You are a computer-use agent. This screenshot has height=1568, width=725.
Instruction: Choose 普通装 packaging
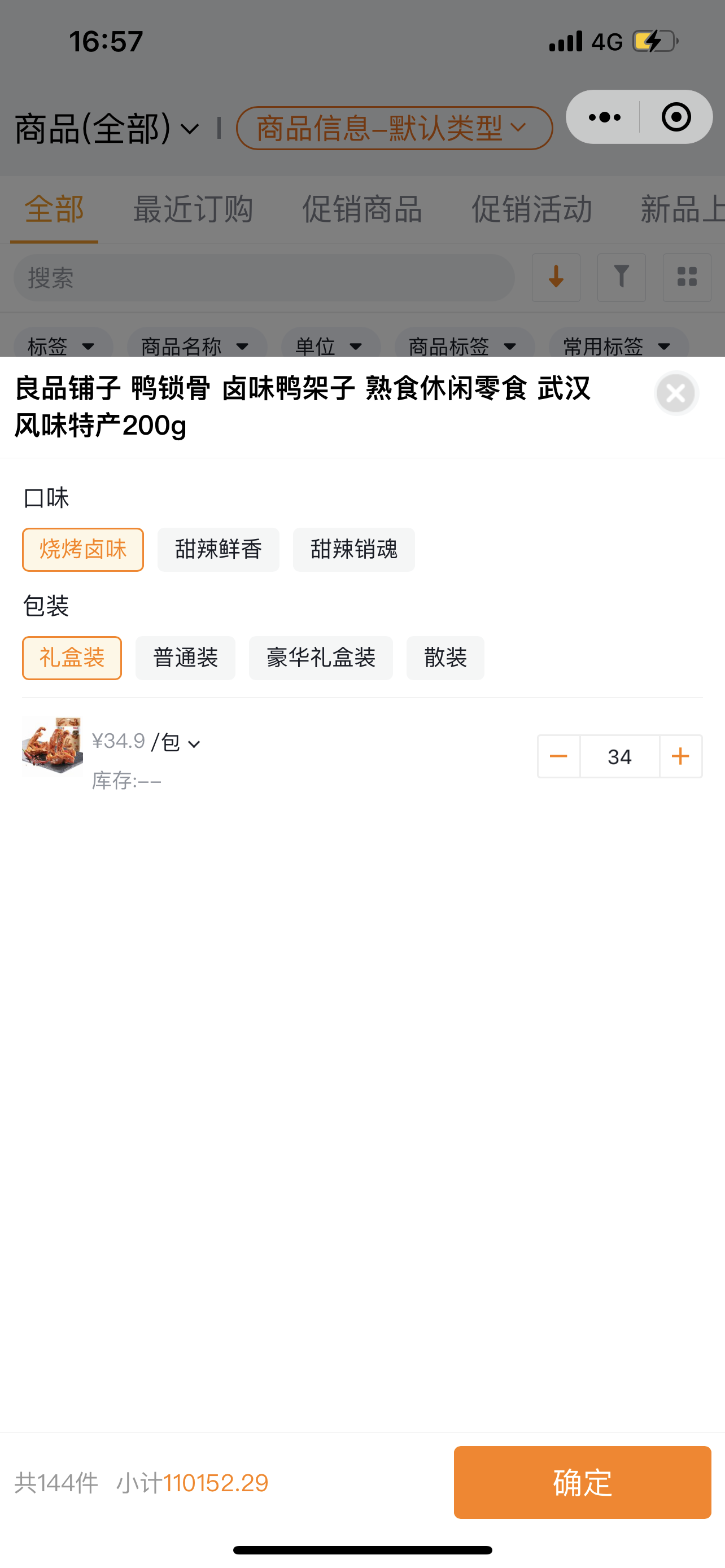185,658
